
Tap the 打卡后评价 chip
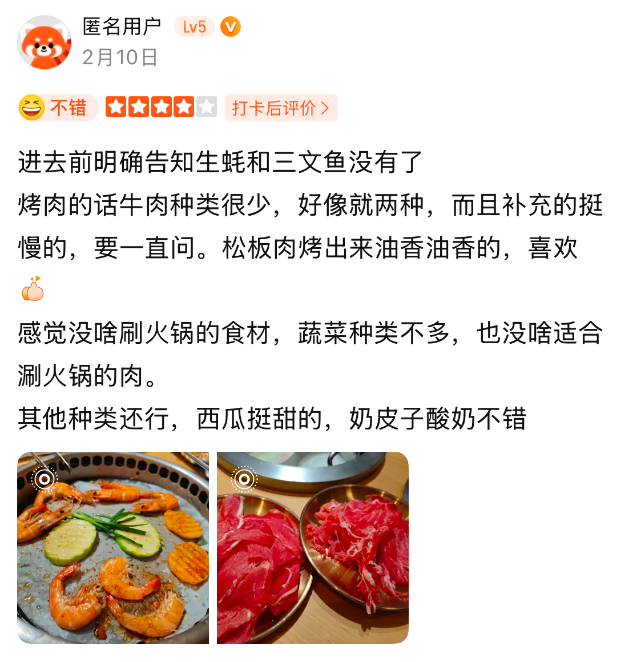tap(281, 108)
